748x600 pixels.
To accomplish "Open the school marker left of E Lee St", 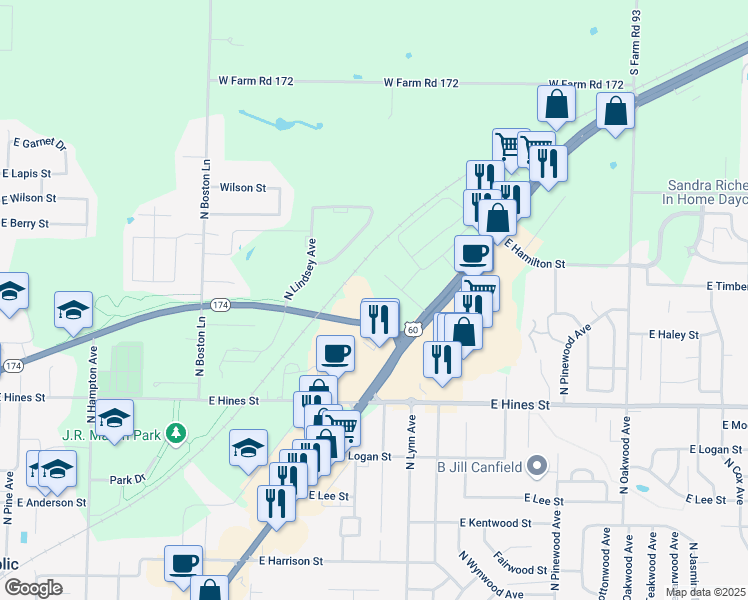I will pyautogui.click(x=248, y=449).
